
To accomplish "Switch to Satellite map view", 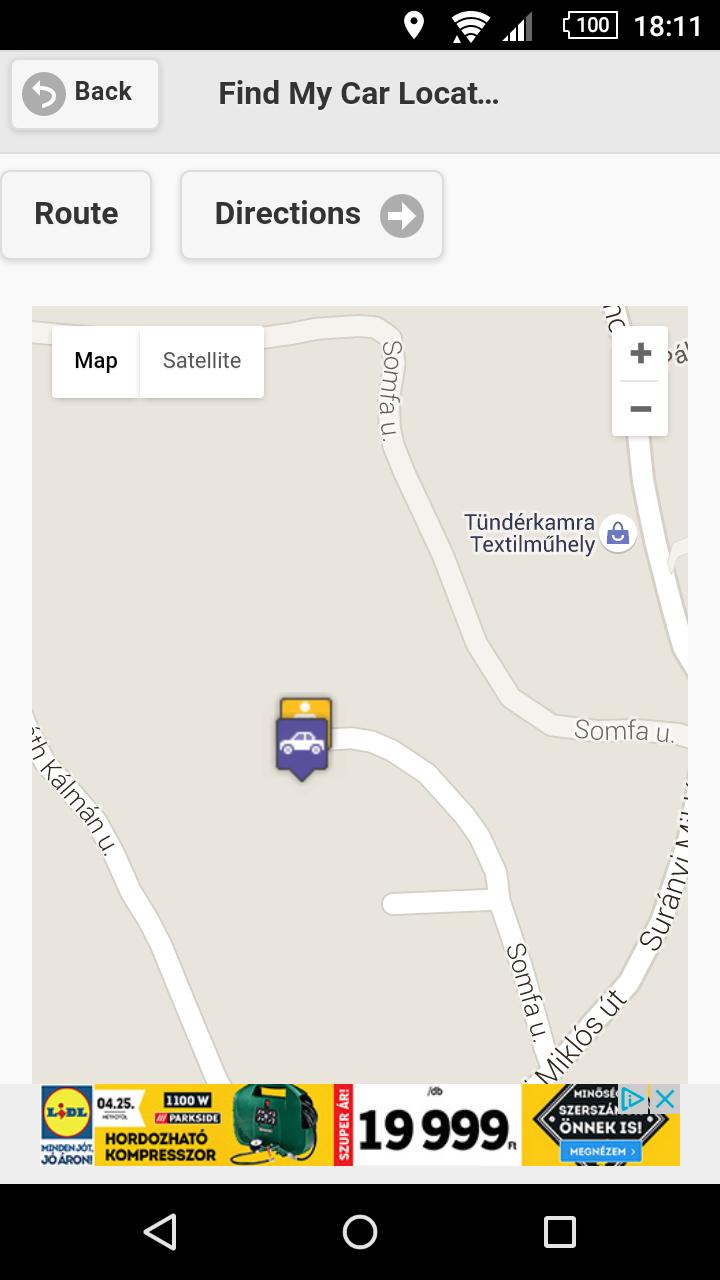I will click(201, 361).
